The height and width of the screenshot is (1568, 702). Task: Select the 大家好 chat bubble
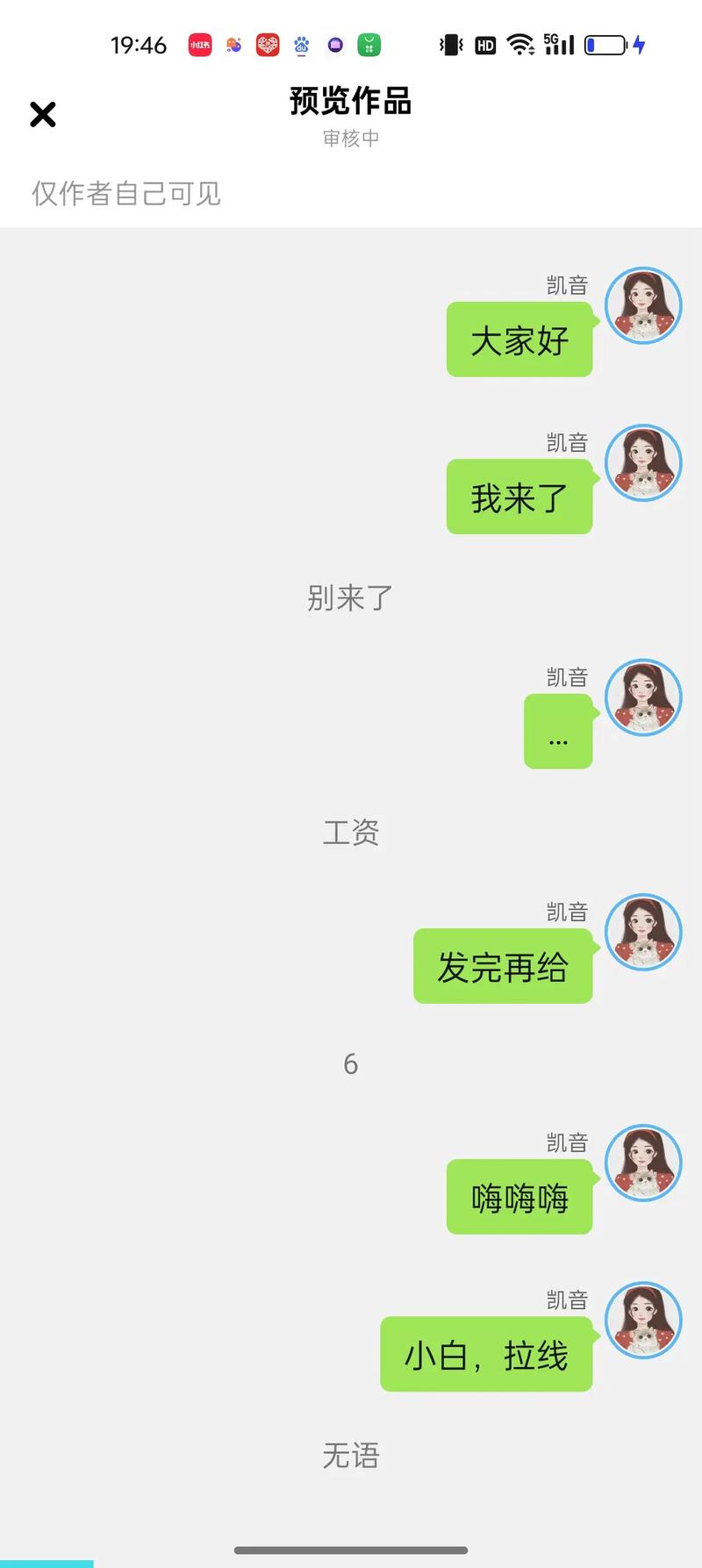pyautogui.click(x=519, y=340)
